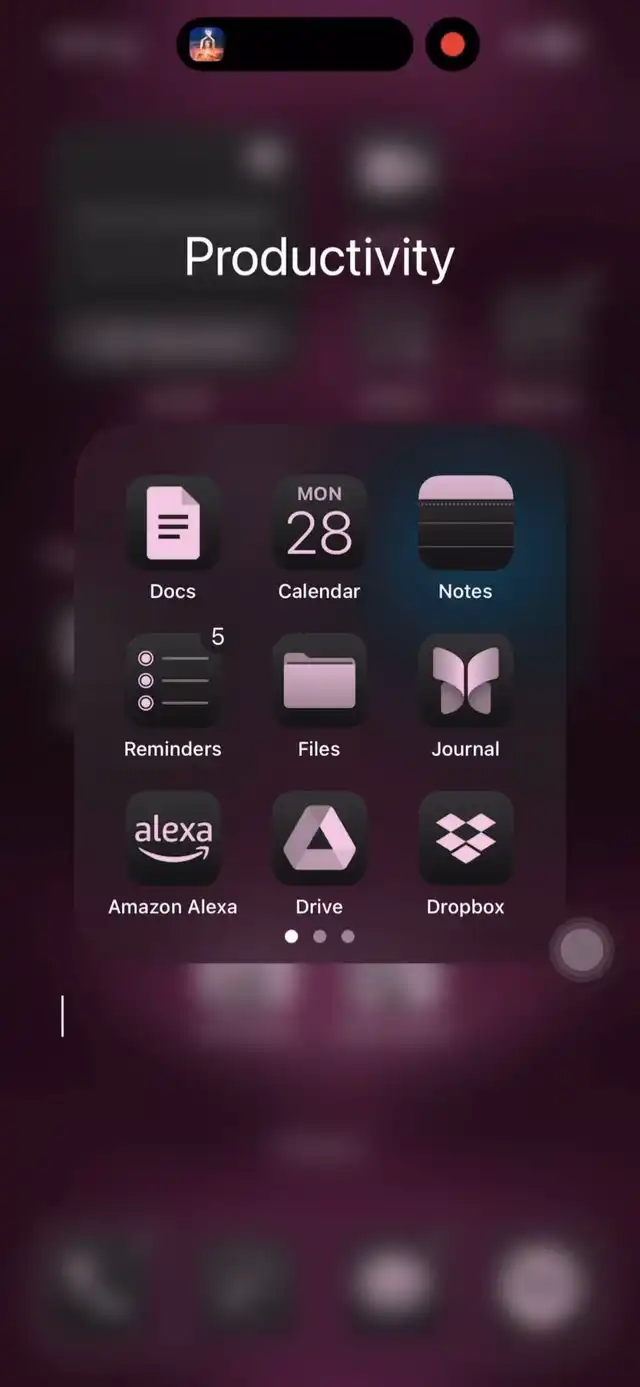
Task: Open the Files app
Action: [319, 681]
